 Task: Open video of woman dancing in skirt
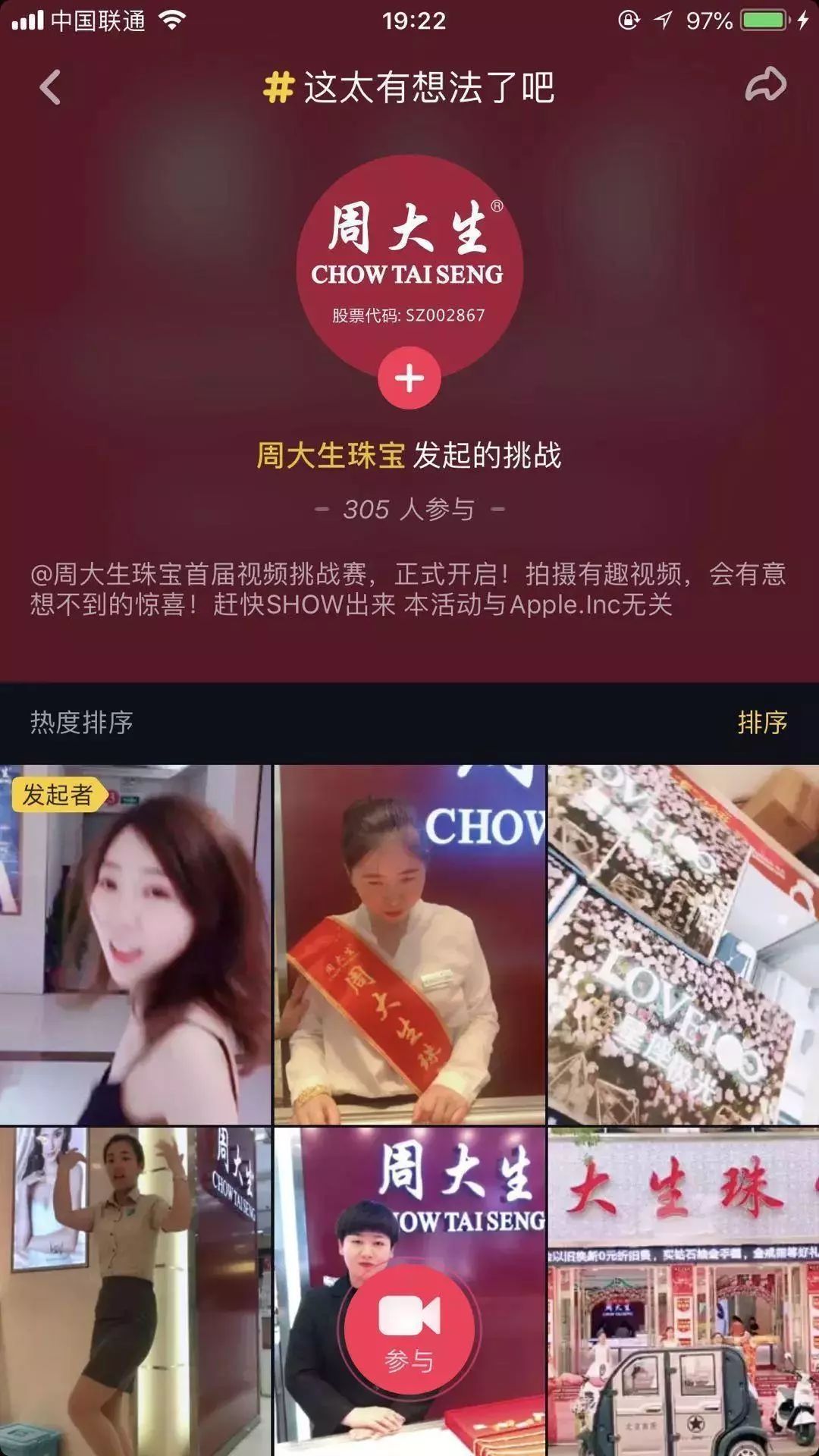click(135, 1289)
